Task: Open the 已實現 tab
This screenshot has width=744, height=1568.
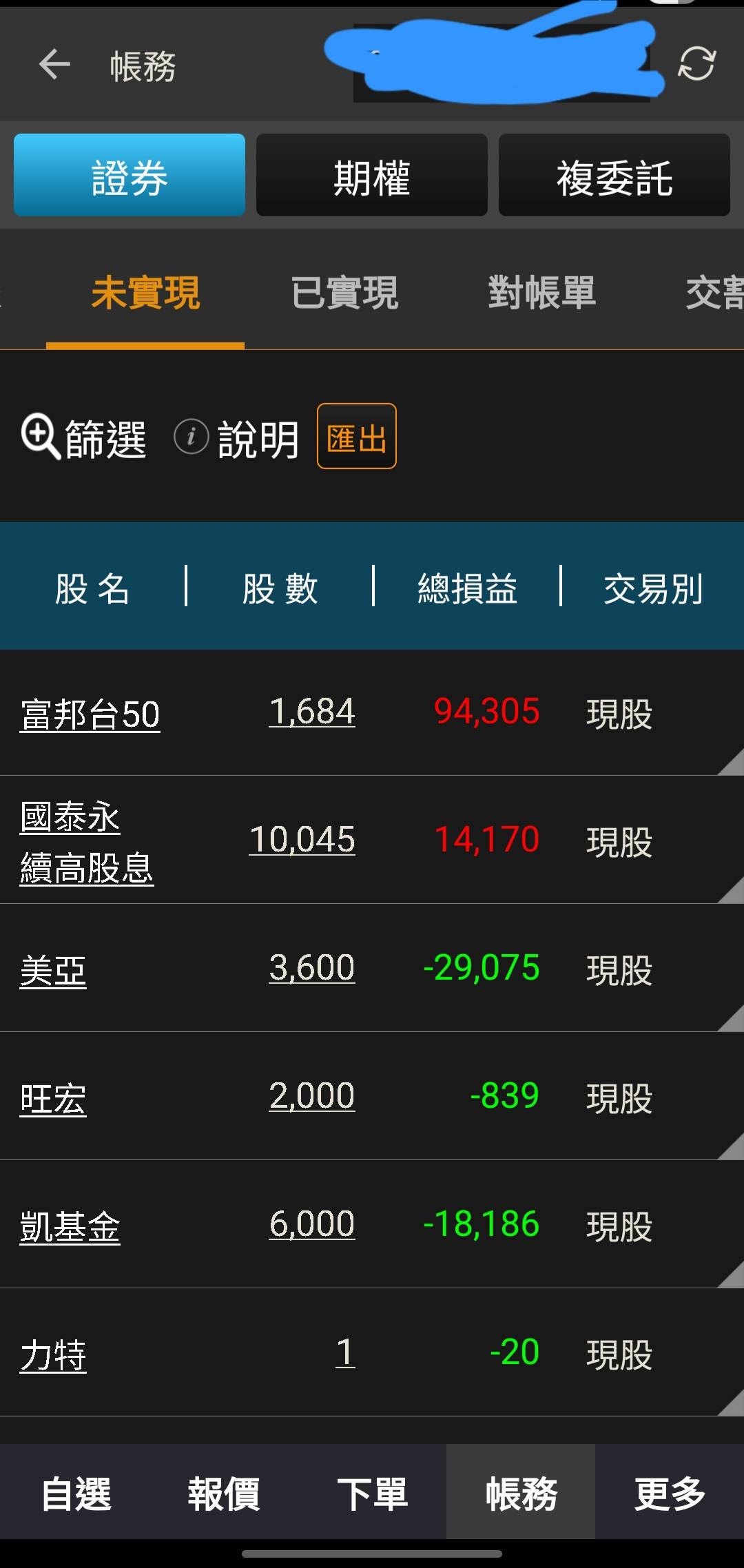Action: pos(344,293)
